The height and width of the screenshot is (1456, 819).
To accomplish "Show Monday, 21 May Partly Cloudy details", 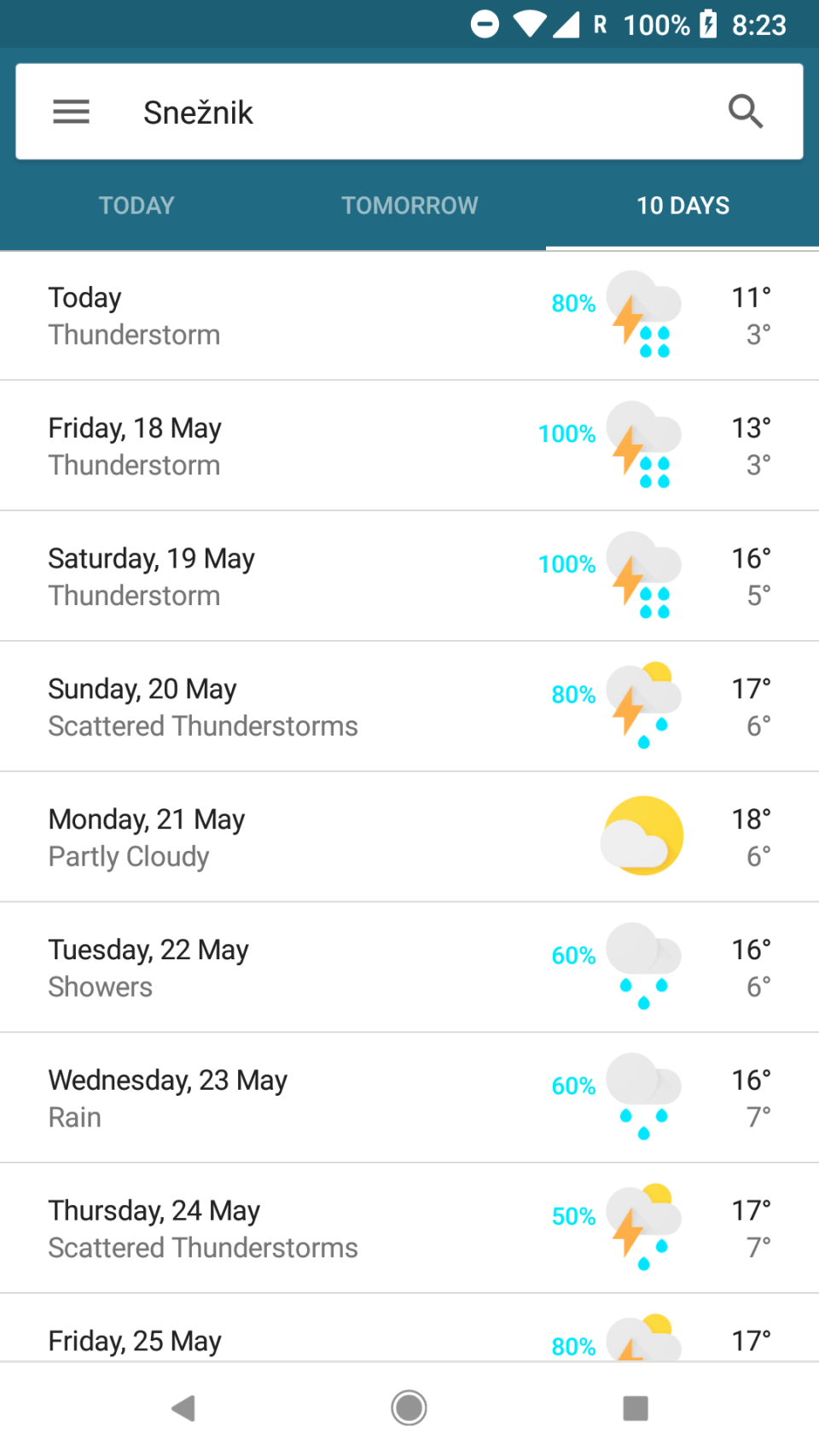I will pyautogui.click(x=409, y=837).
